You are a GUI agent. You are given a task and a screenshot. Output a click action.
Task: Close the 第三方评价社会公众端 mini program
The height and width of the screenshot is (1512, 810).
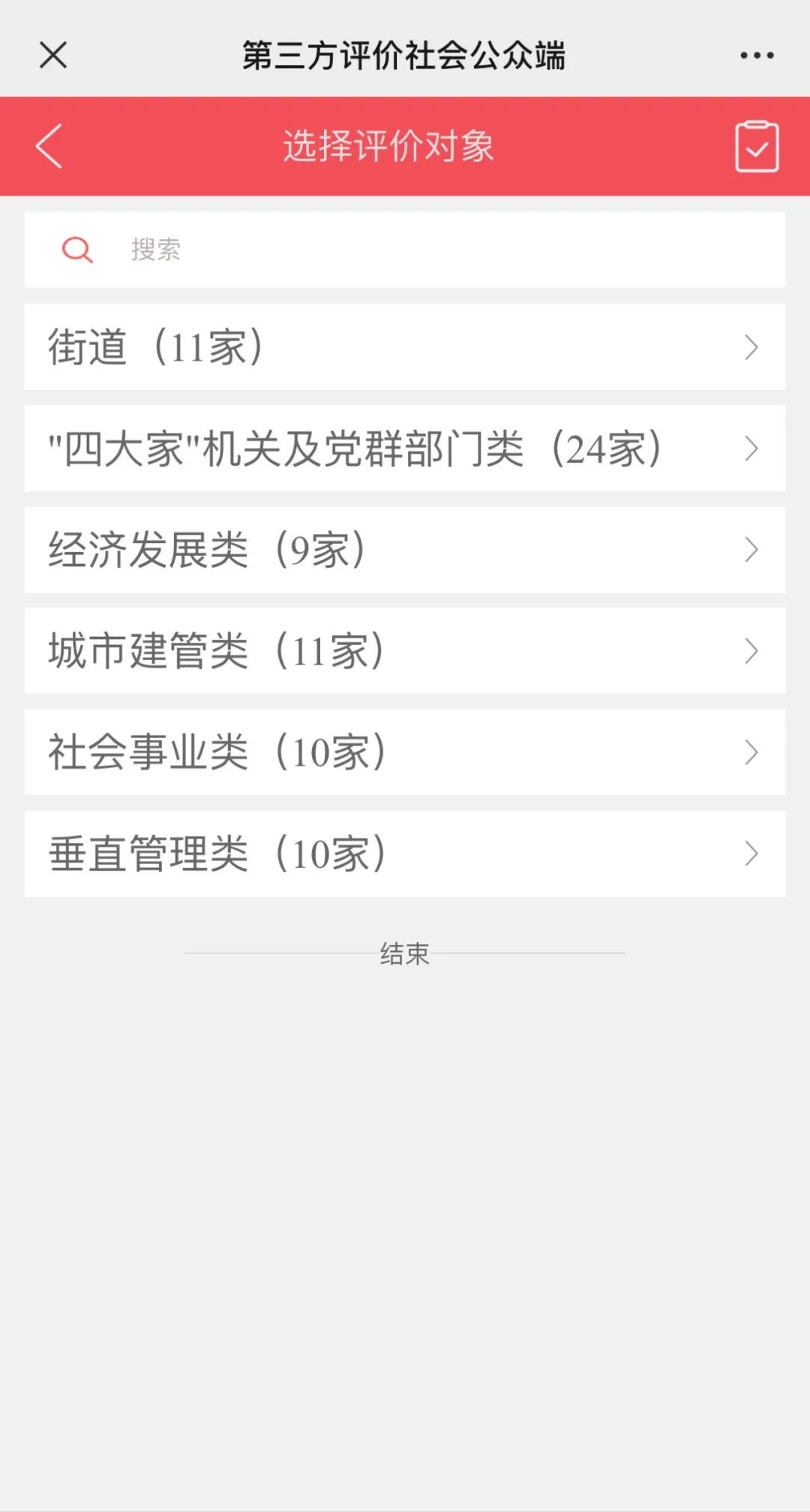point(53,55)
